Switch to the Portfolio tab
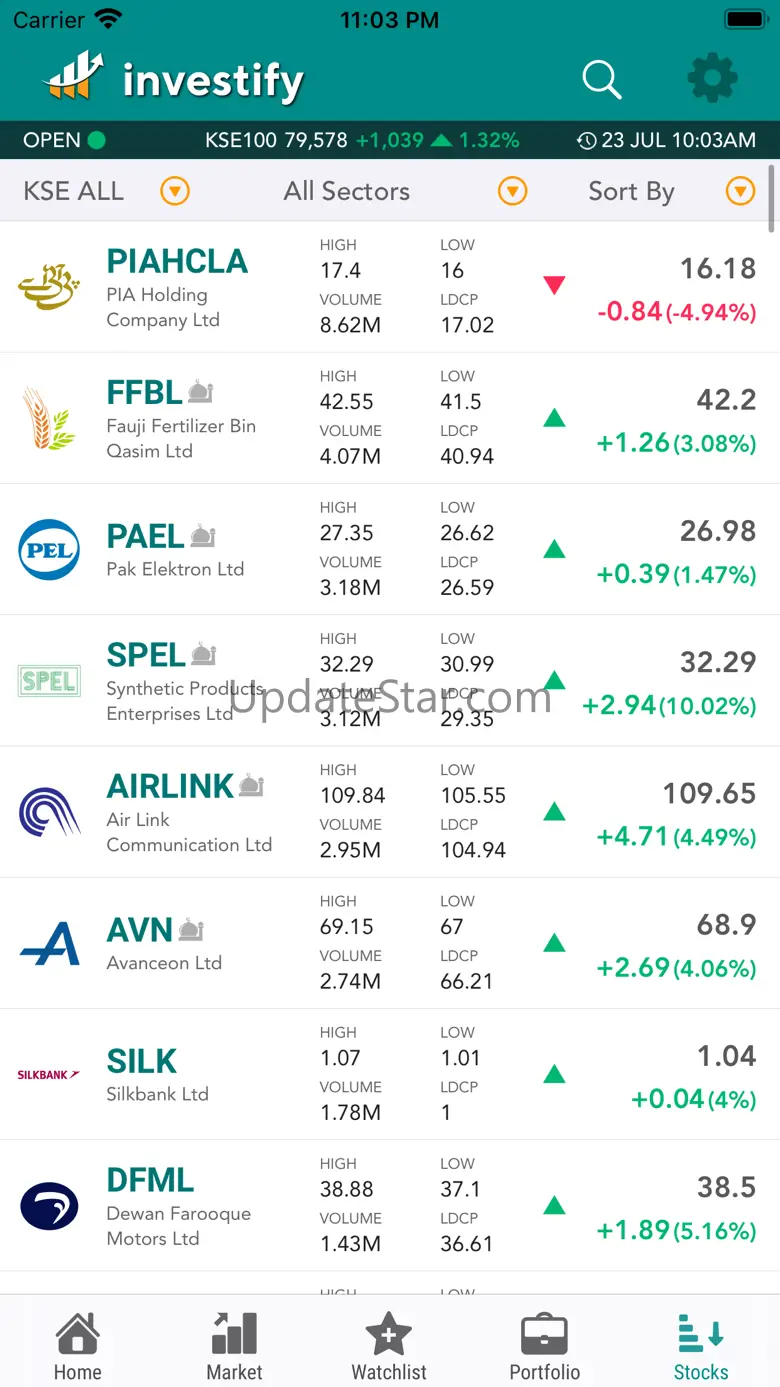 [x=545, y=1346]
